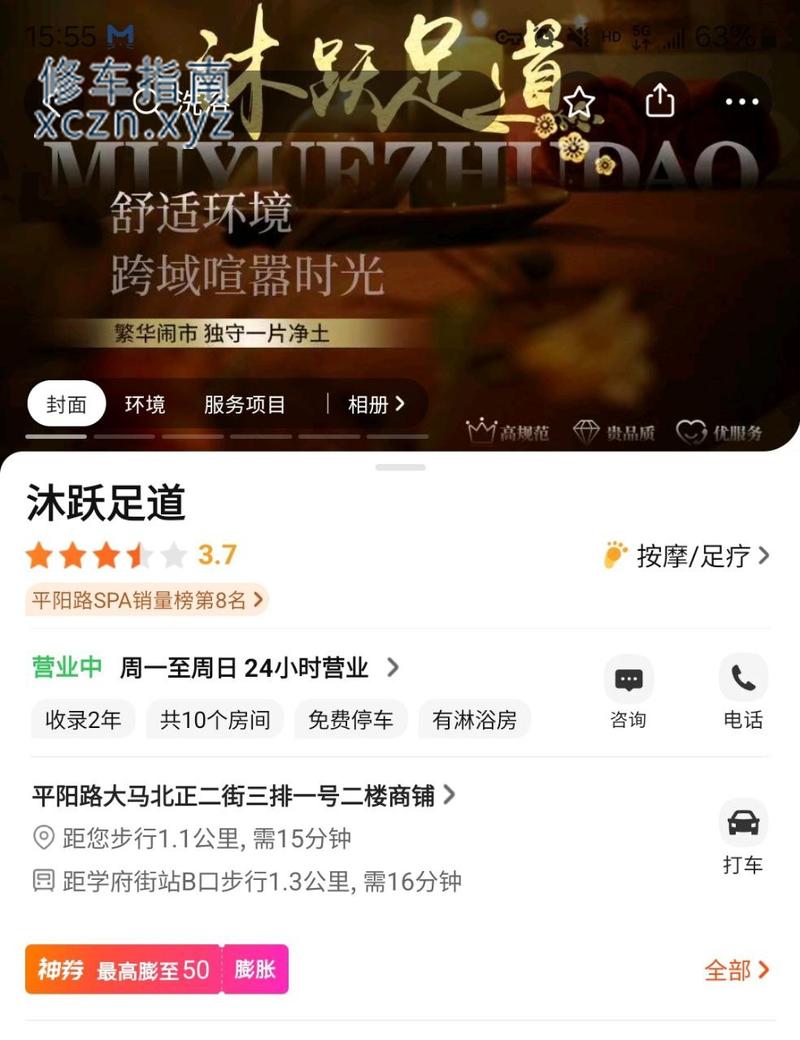Image resolution: width=800 pixels, height=1040 pixels.
Task: Open the three-dot overflow menu
Action: click(x=742, y=101)
